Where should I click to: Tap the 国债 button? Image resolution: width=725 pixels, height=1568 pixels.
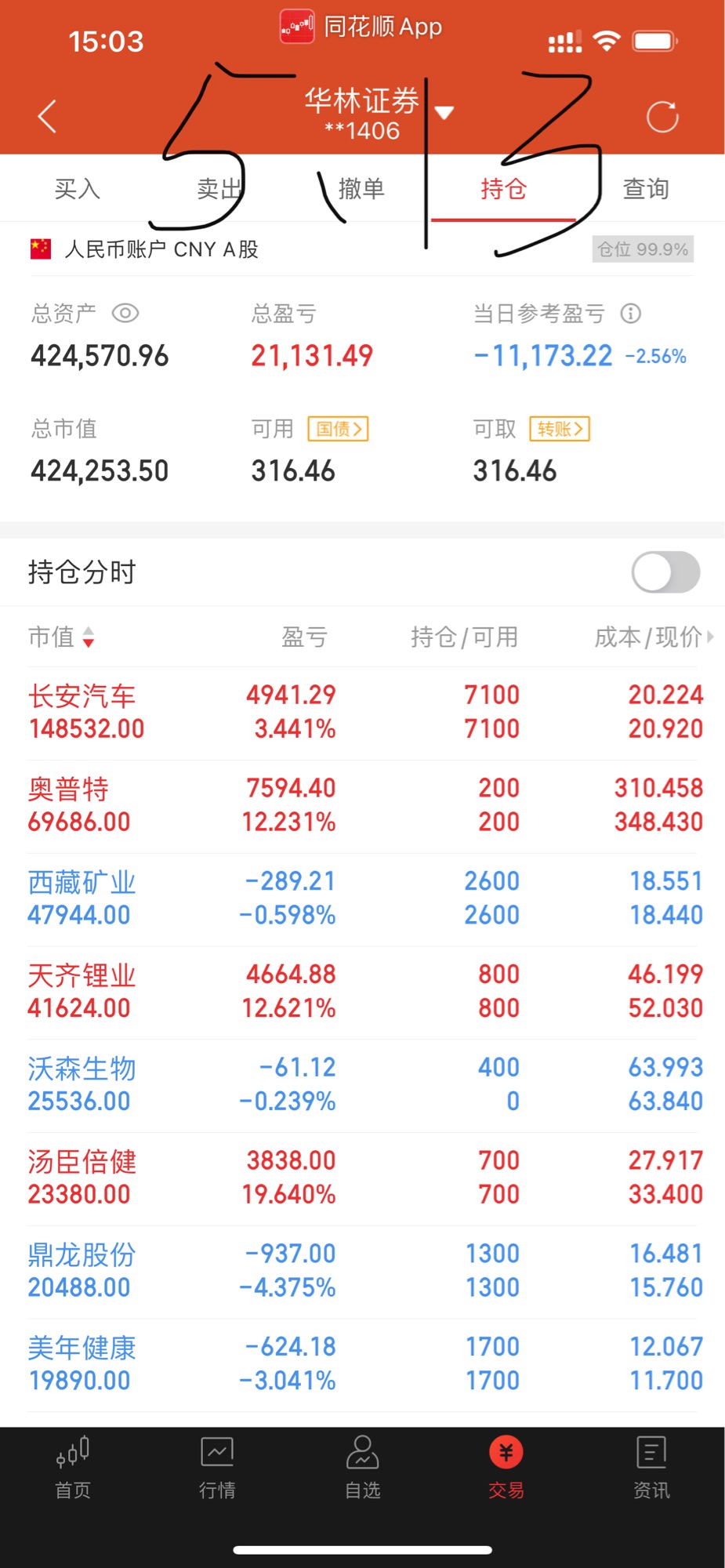[338, 429]
